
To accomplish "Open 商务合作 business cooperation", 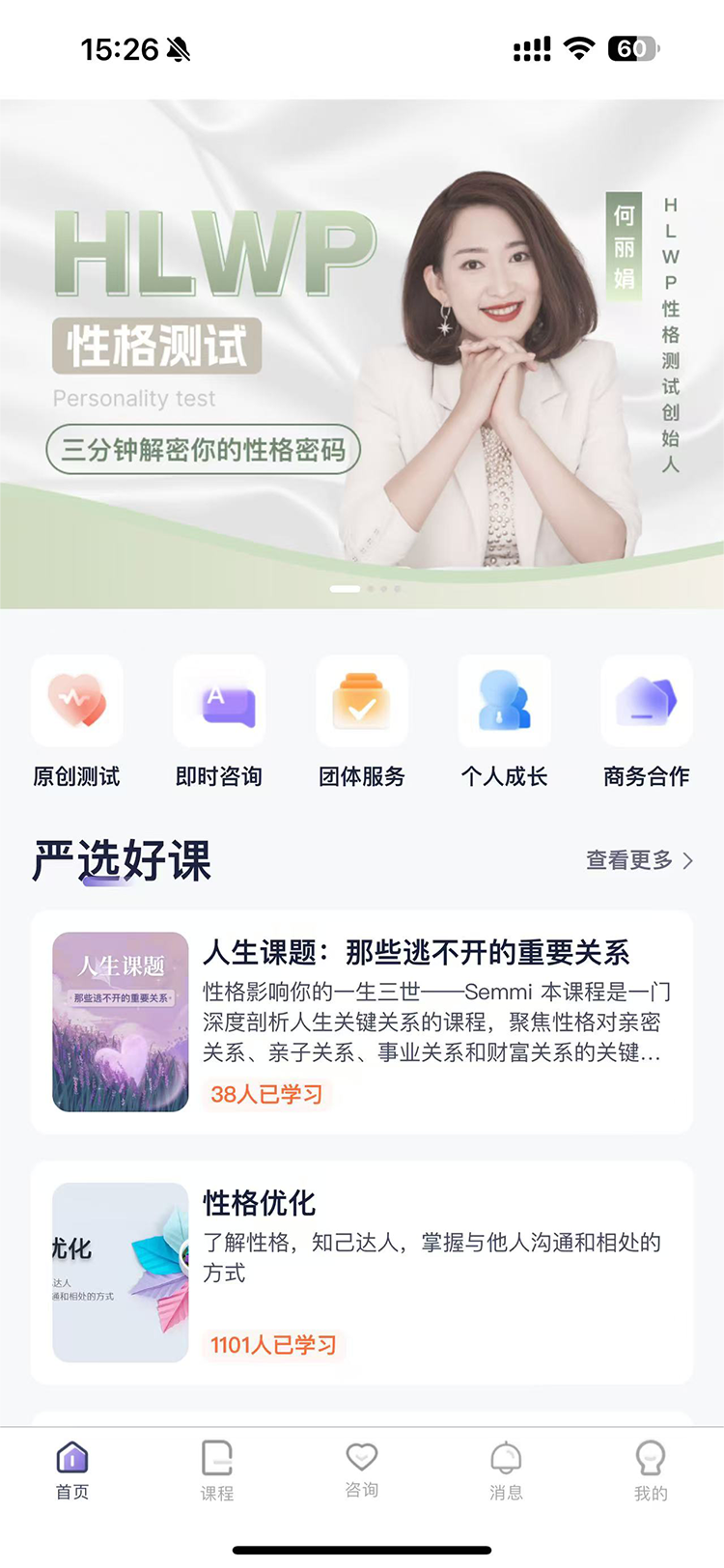I will (647, 702).
